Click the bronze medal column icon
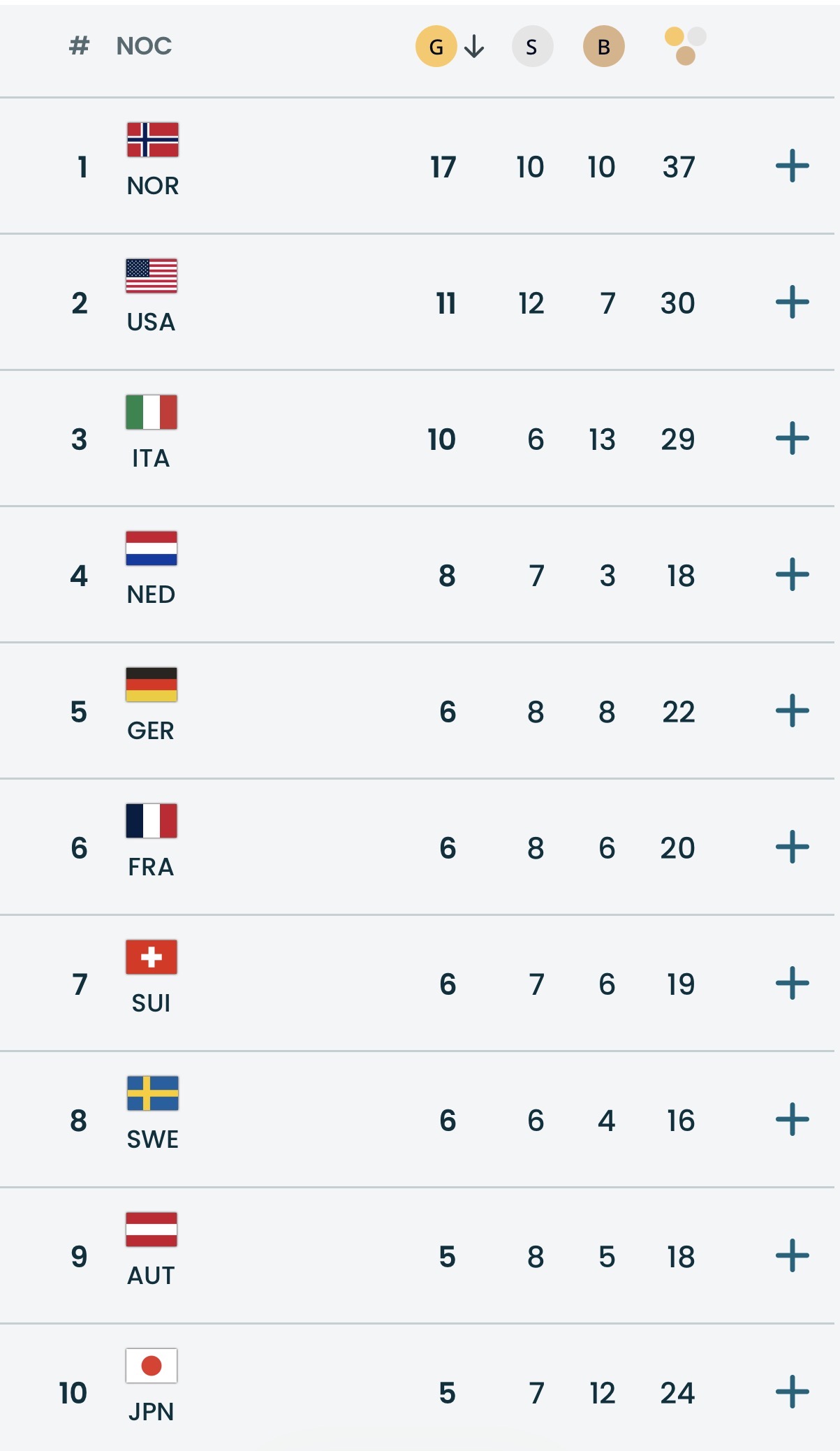Image resolution: width=840 pixels, height=1451 pixels. tap(605, 46)
